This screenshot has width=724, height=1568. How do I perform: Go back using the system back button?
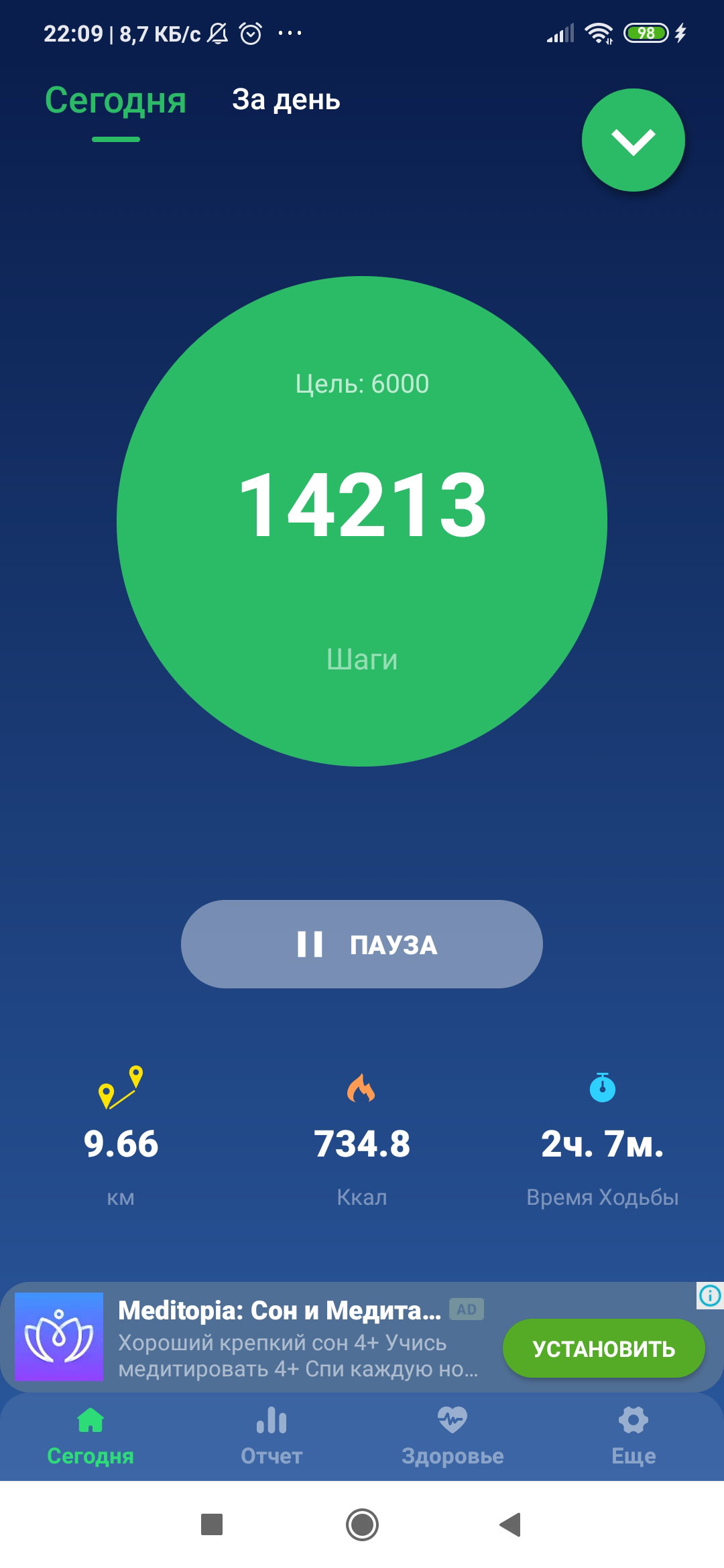coord(511,1524)
